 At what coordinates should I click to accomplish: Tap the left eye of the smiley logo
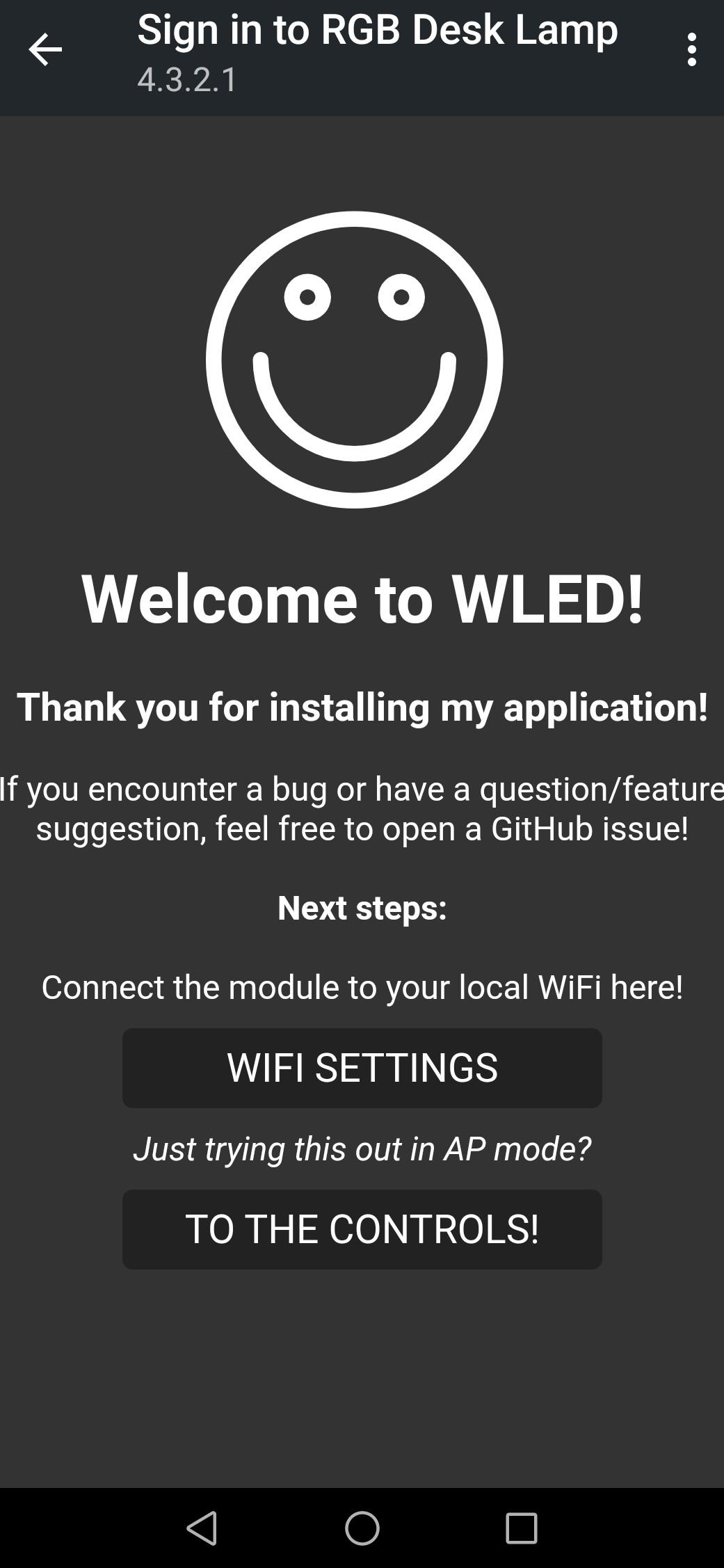pyautogui.click(x=308, y=297)
